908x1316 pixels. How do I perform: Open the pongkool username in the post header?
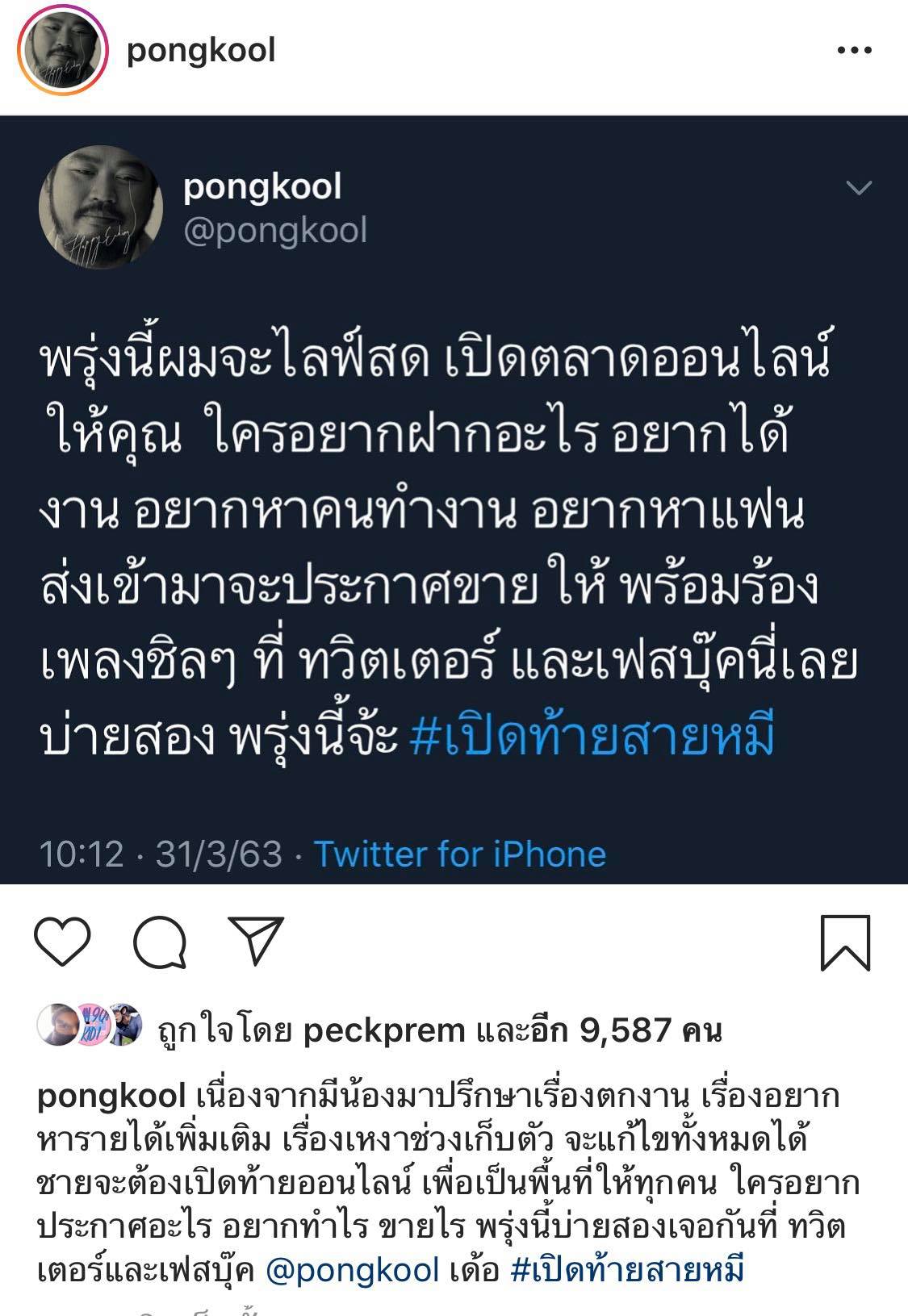coord(202,51)
